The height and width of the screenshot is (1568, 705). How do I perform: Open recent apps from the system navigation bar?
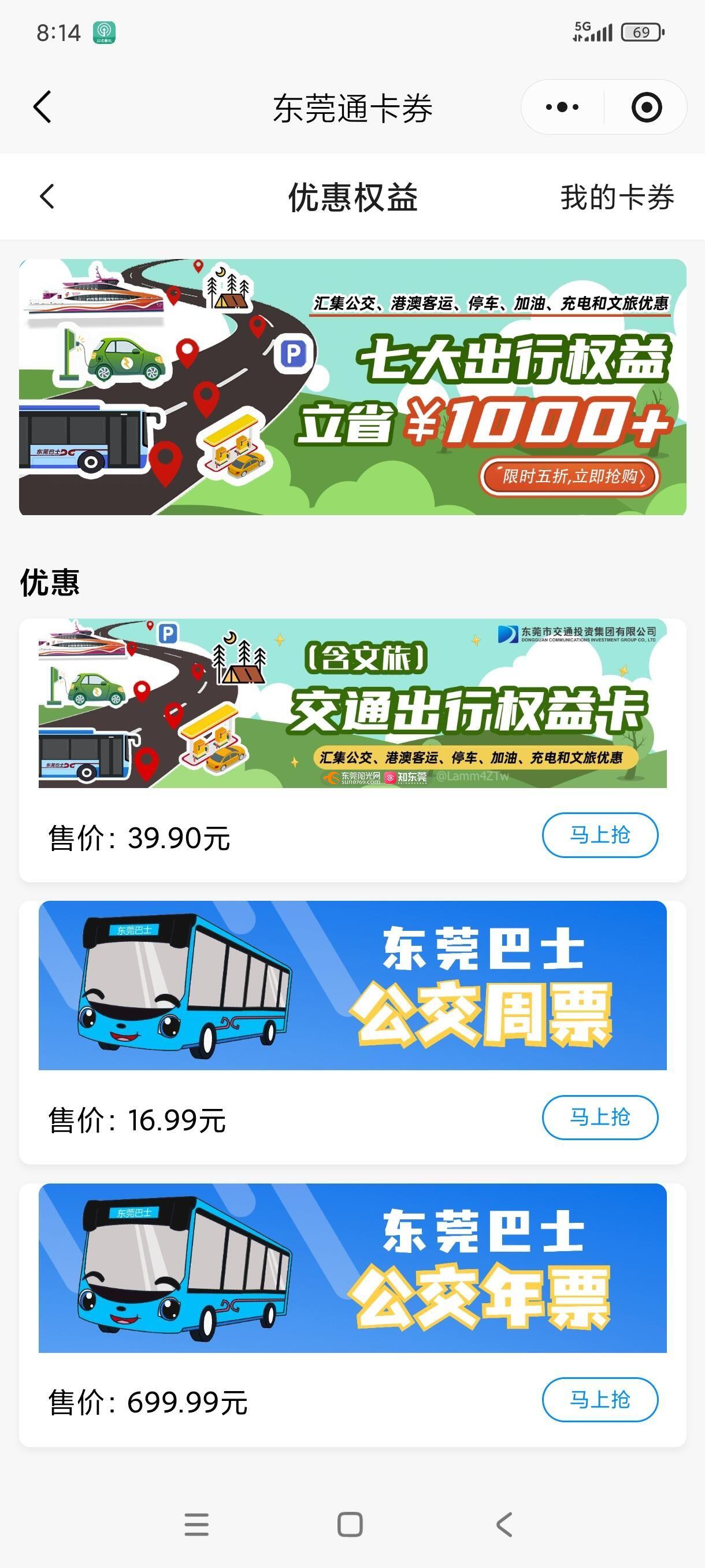click(196, 1524)
